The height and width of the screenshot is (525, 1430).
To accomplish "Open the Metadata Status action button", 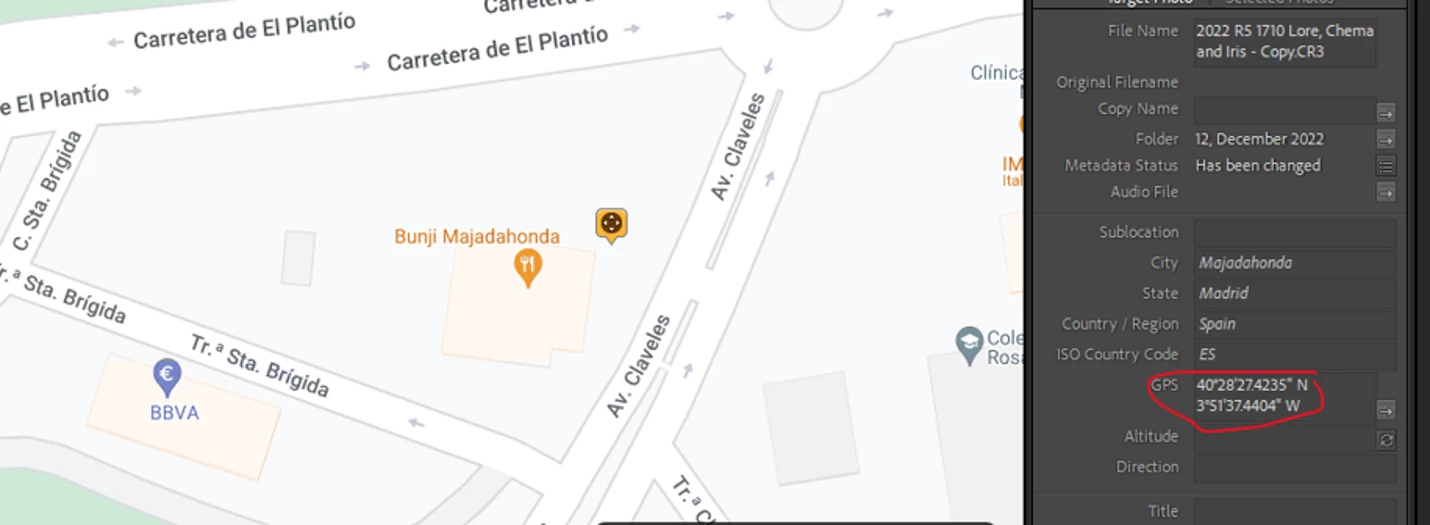I will [1386, 166].
